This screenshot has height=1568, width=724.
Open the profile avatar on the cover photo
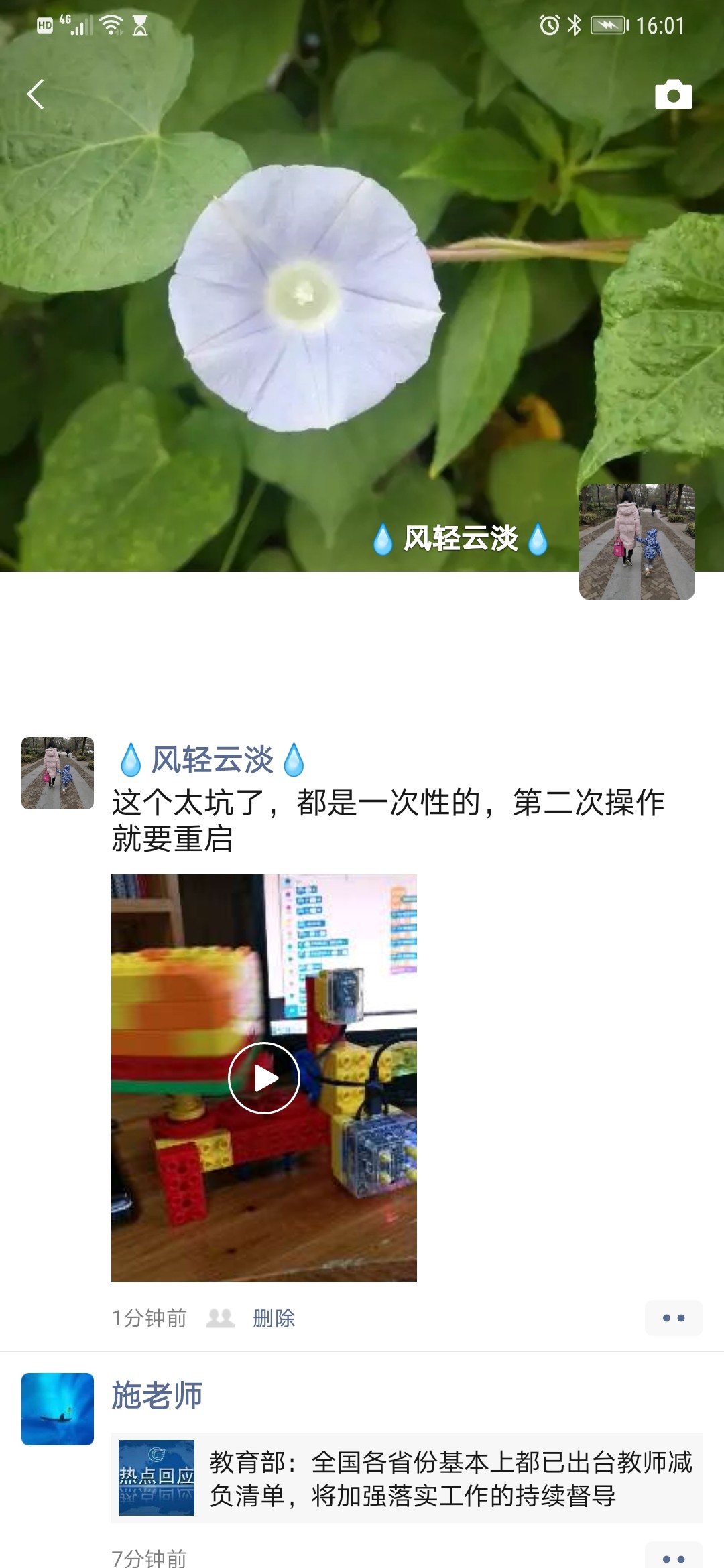click(x=637, y=542)
